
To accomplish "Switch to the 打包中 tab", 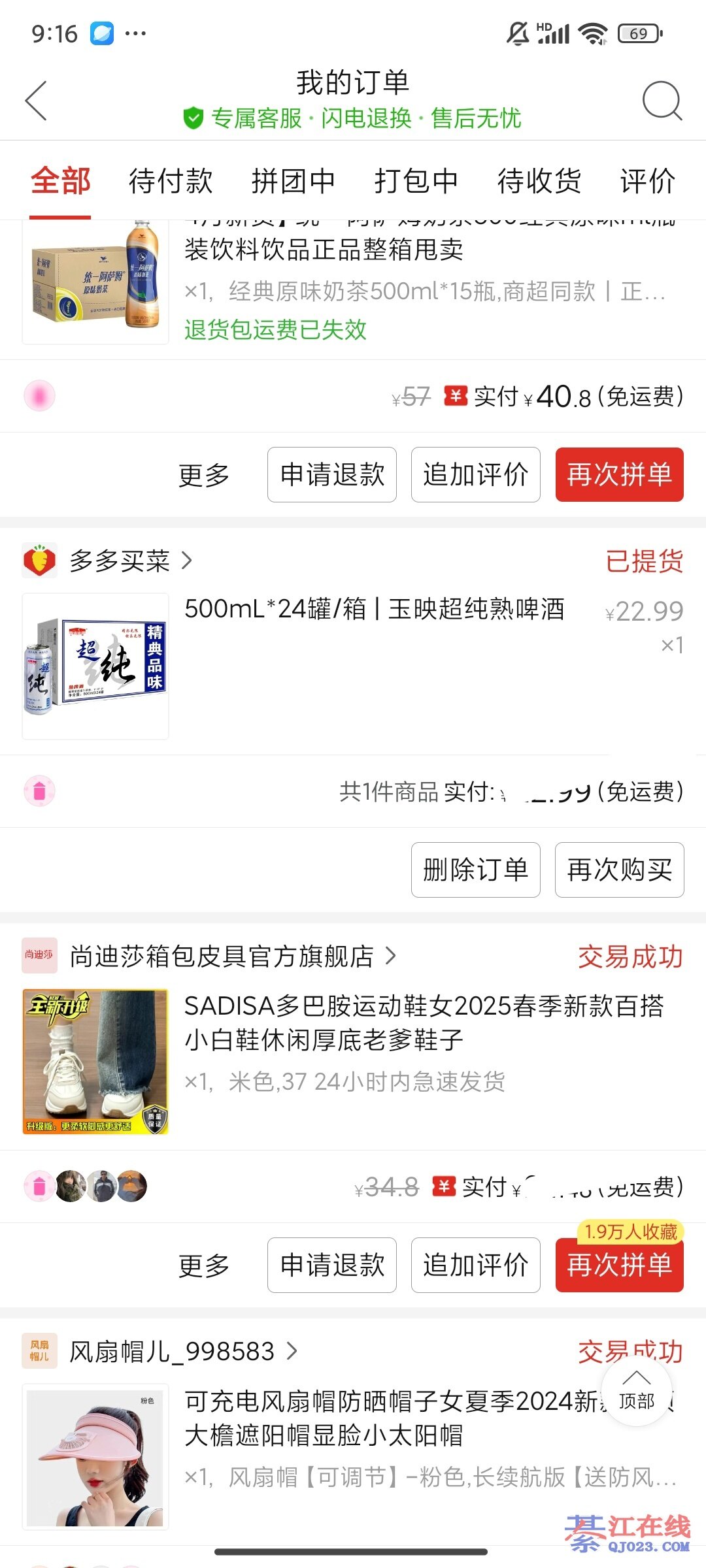I will 416,181.
